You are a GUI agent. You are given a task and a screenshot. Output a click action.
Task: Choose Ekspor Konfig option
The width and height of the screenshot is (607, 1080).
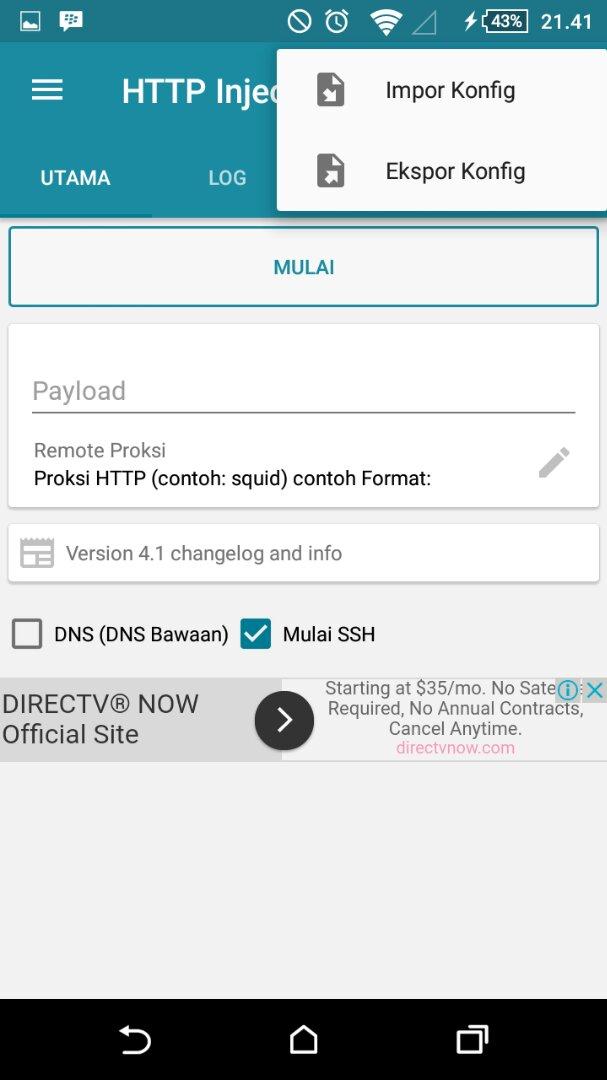[442, 171]
